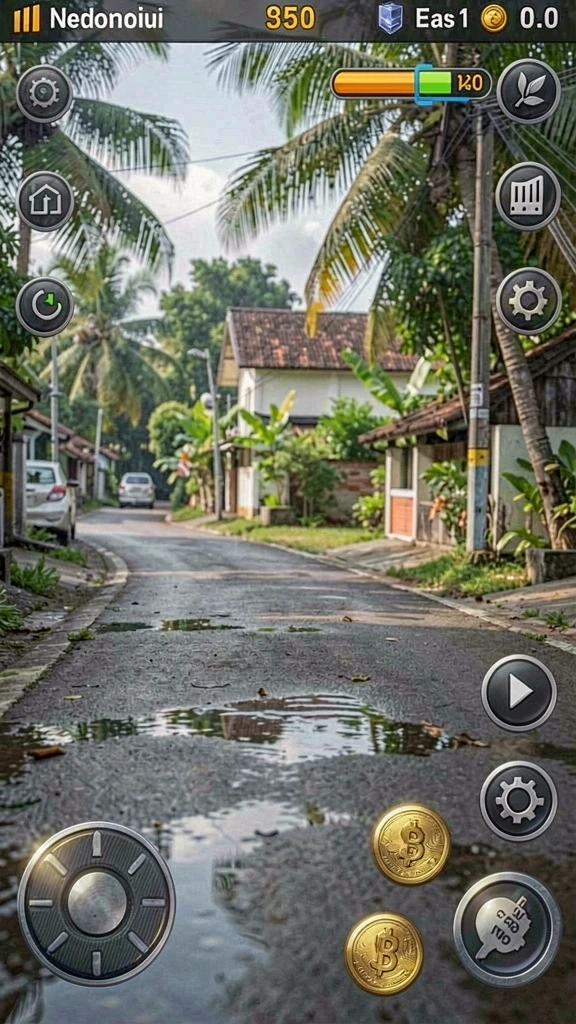Open settings gear below the fence icon
The image size is (576, 1024).
pos(528,301)
